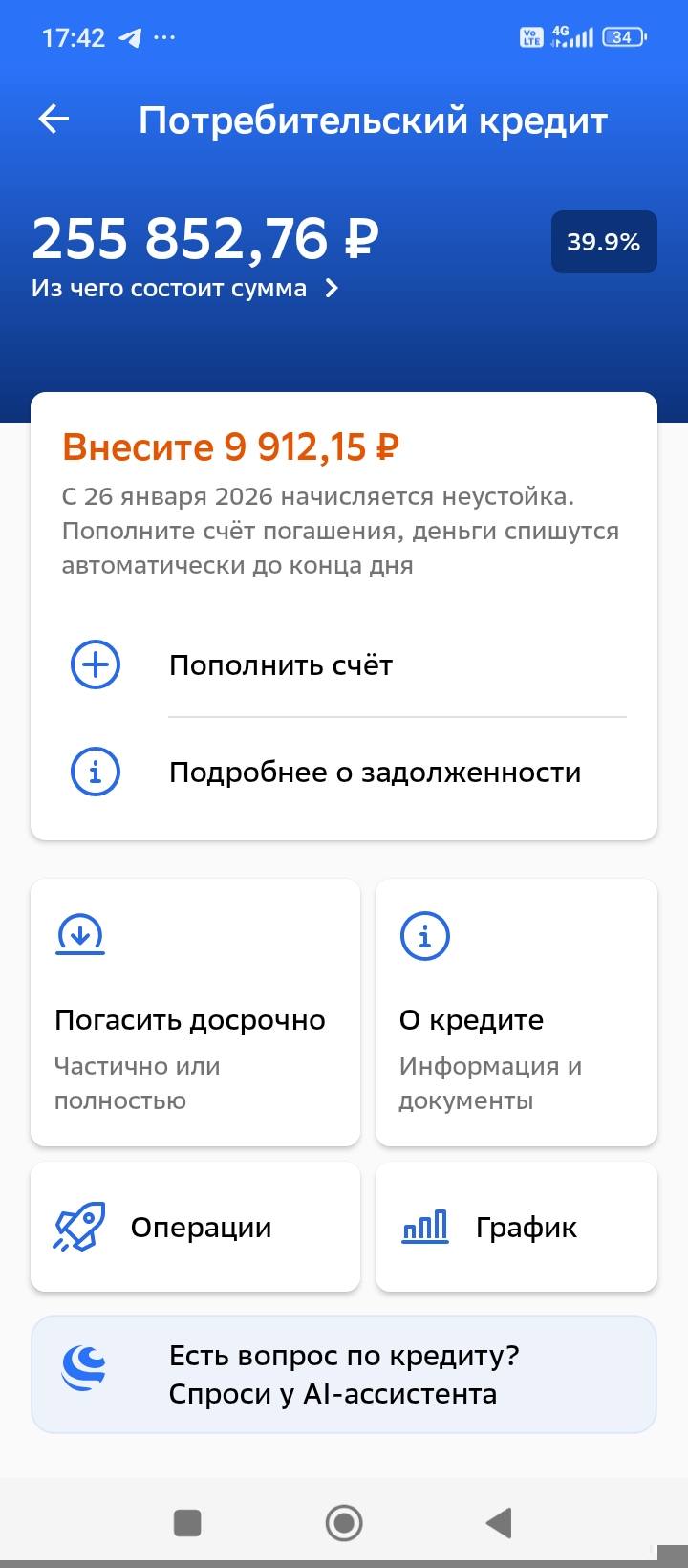Click the Telegram arrow icon in status bar
Viewport: 688px width, 1568px height.
132,37
